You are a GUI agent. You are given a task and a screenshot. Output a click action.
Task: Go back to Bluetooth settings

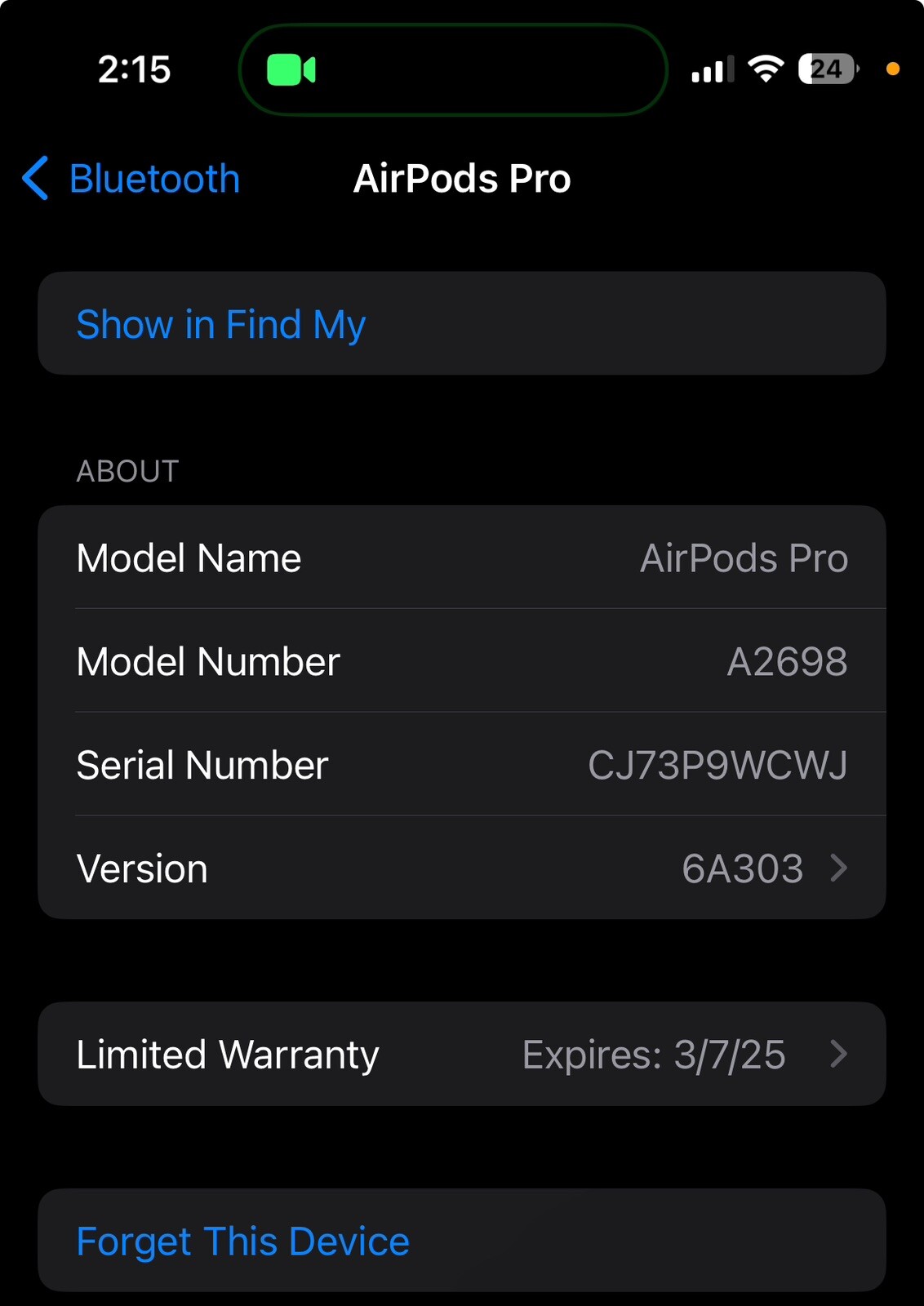[131, 179]
